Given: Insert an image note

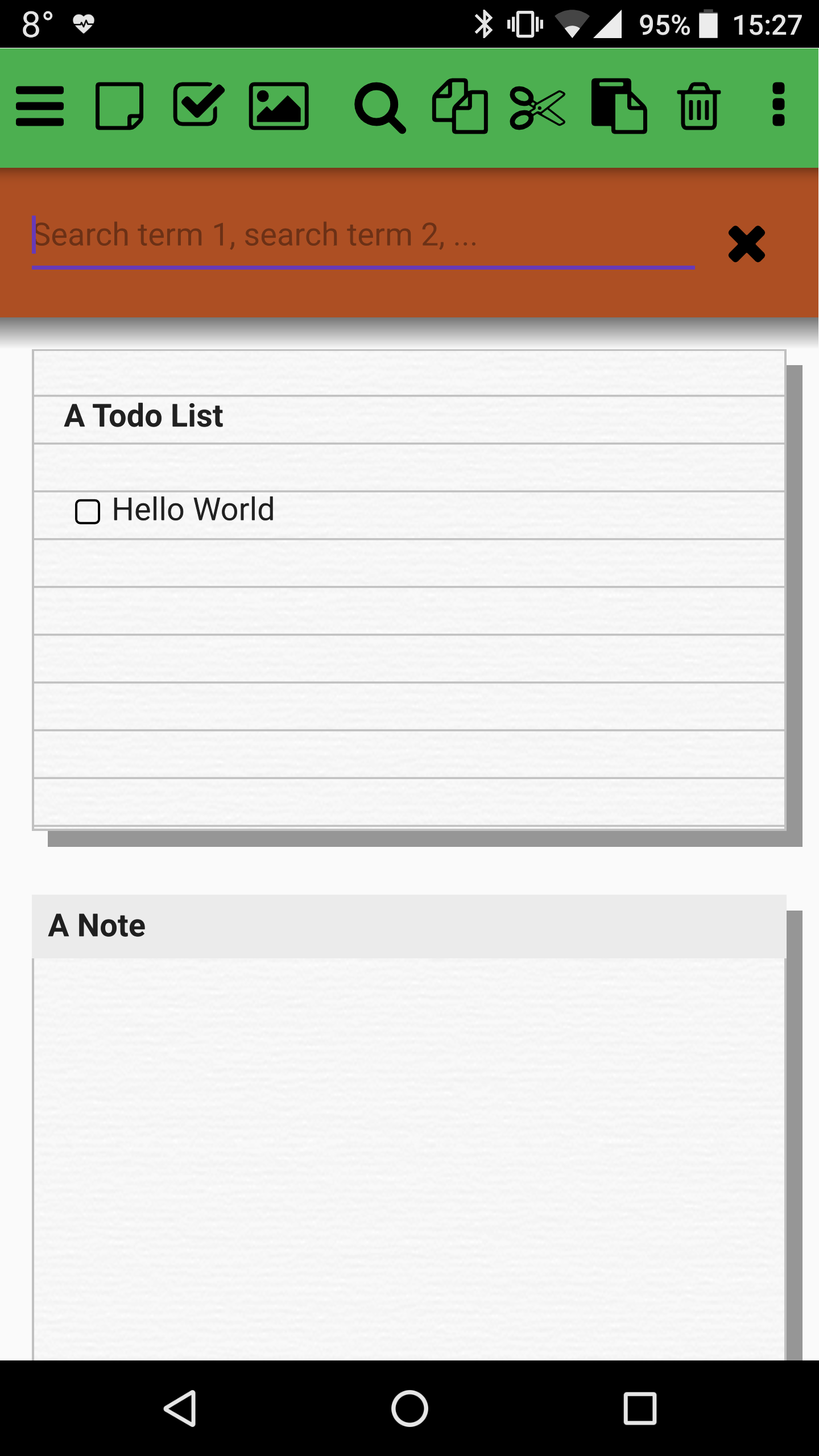Looking at the screenshot, I should click(x=279, y=106).
